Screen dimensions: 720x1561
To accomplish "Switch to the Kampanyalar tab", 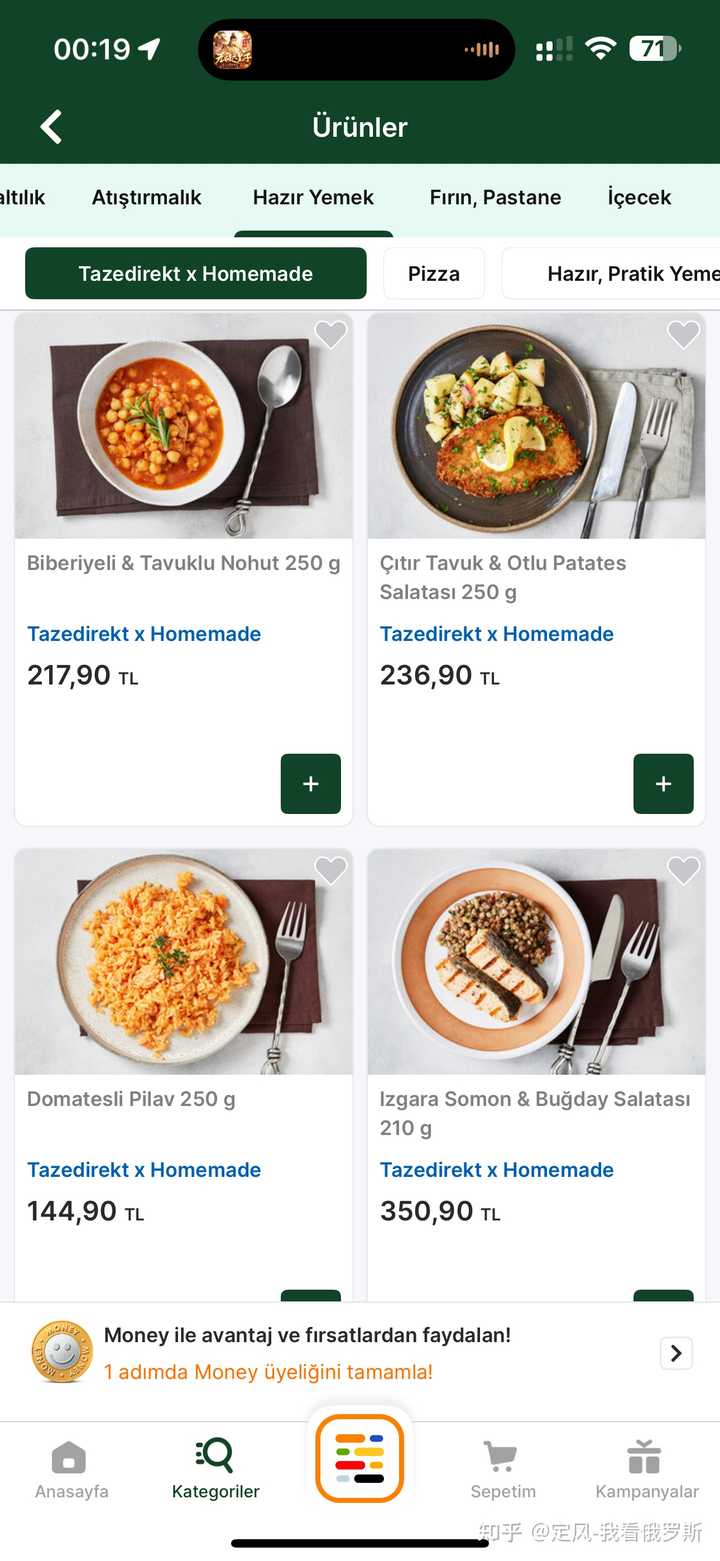I will (647, 1470).
